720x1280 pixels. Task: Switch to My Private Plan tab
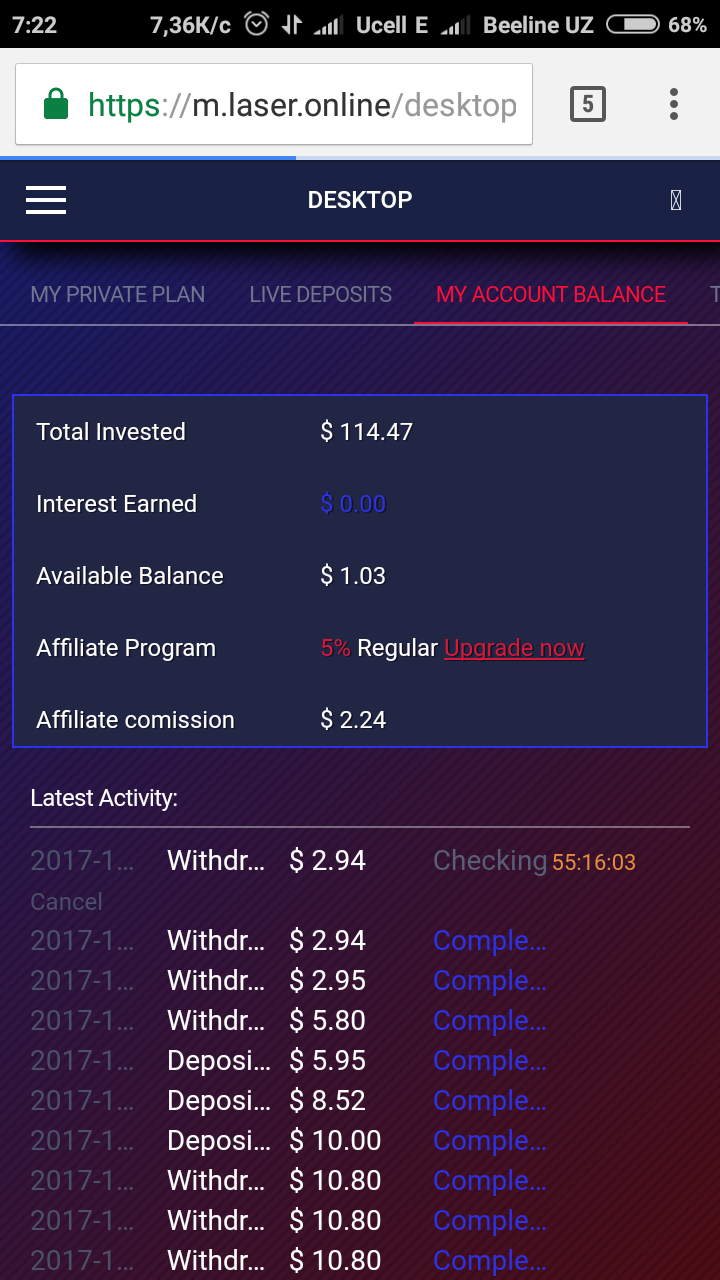pos(118,294)
